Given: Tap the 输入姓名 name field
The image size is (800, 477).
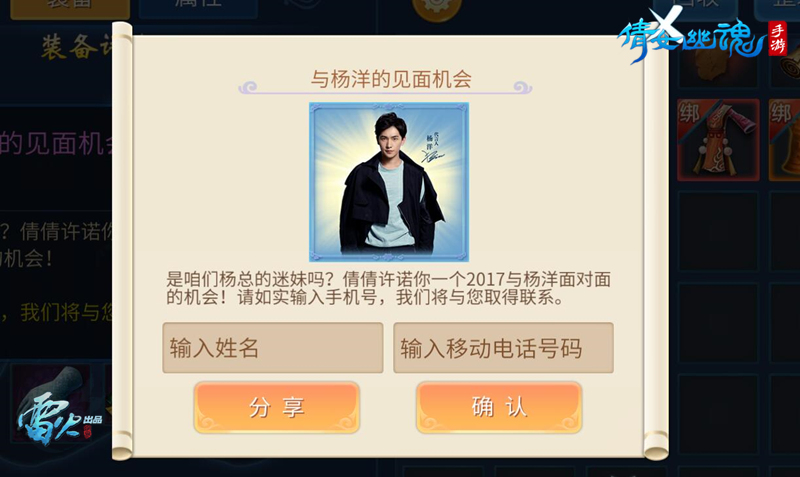Looking at the screenshot, I should [272, 348].
